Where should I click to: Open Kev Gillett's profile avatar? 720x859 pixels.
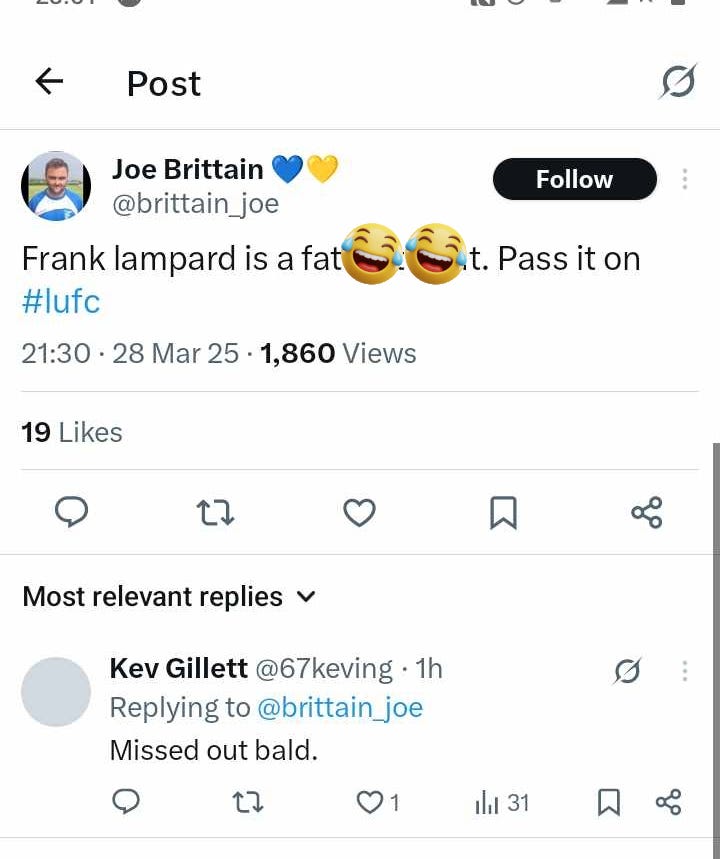(56, 692)
